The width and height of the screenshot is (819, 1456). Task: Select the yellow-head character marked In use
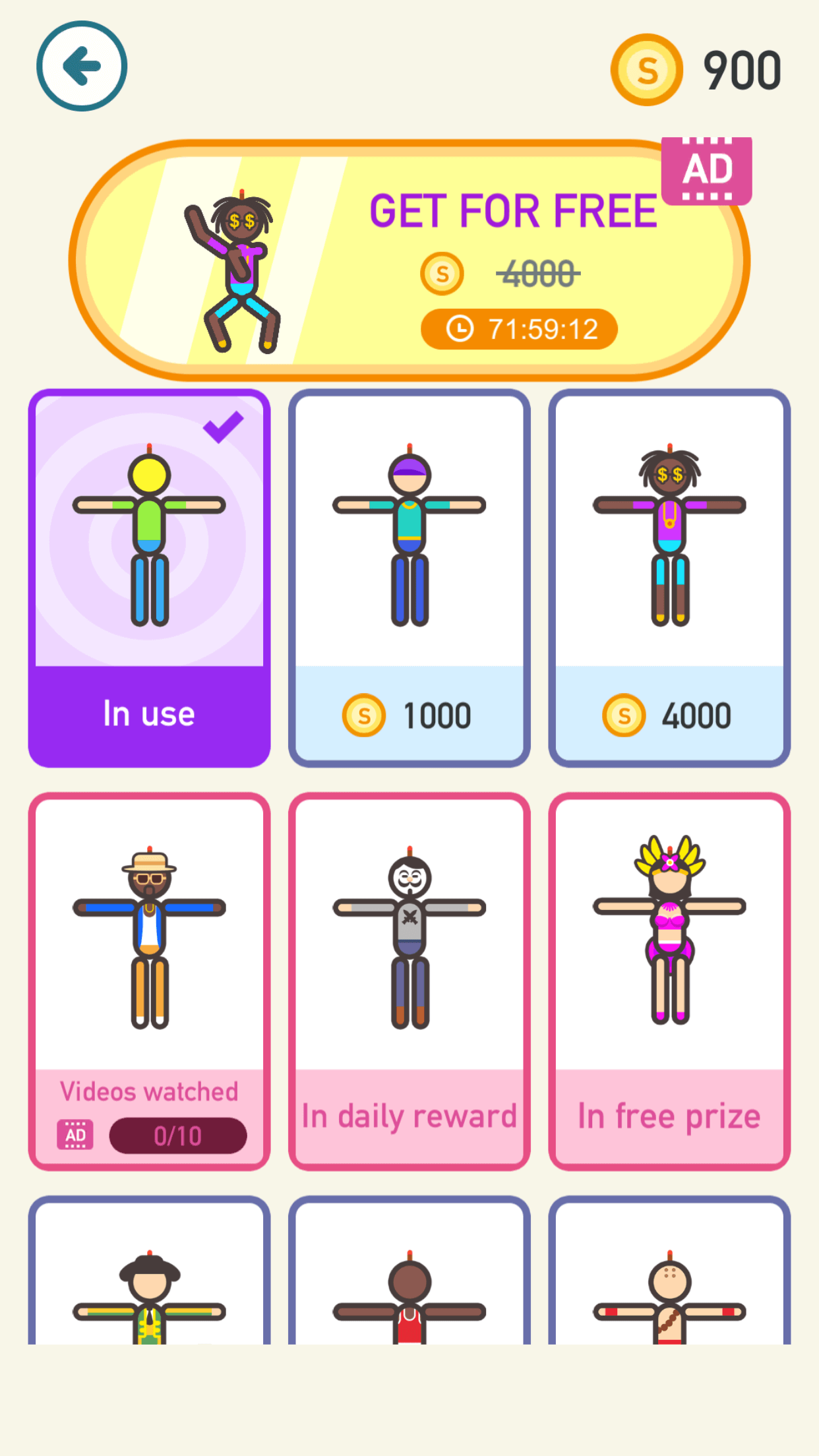[149, 578]
